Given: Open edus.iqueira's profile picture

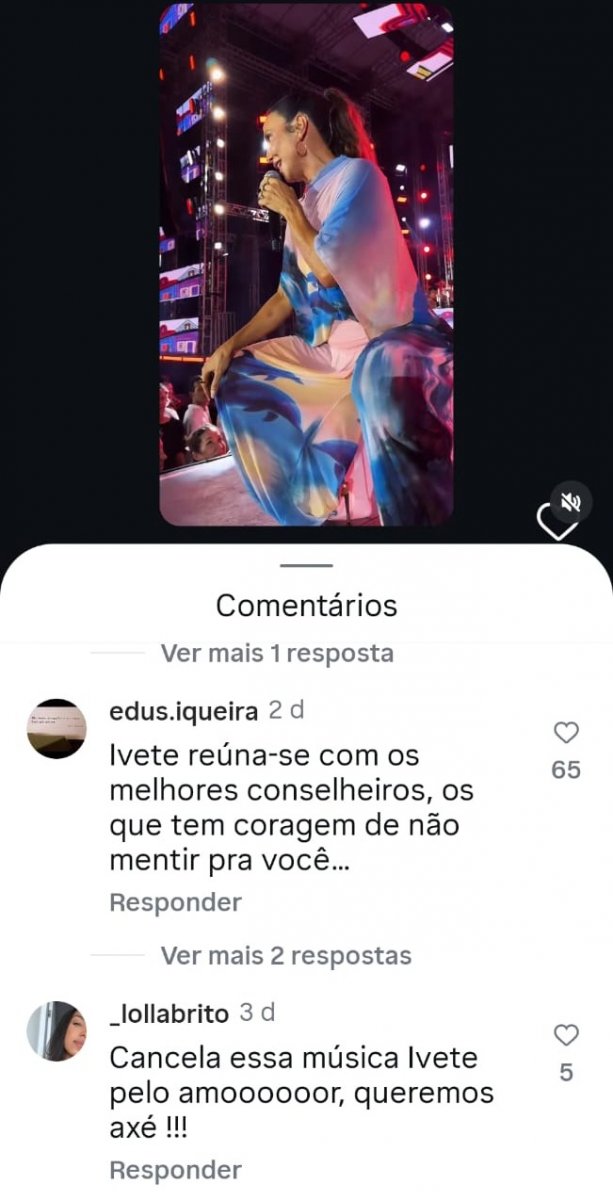Looking at the screenshot, I should [x=56, y=729].
